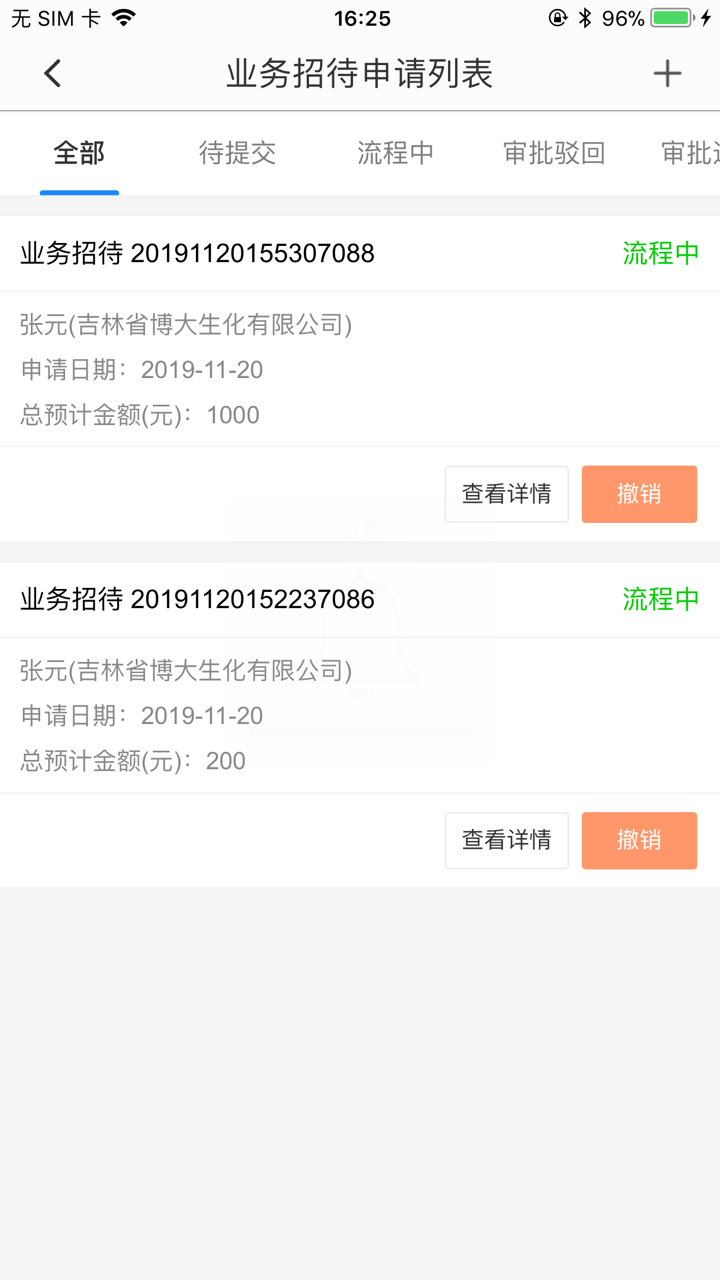Tap 查看详情 for application 20191120152237086
The height and width of the screenshot is (1280, 720).
point(507,840)
